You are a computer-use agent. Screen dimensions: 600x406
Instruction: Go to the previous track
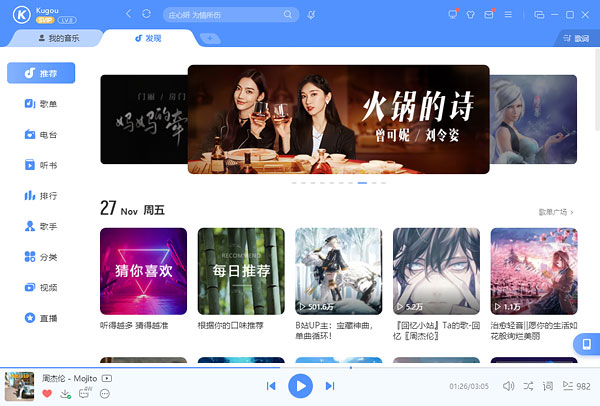pos(271,385)
